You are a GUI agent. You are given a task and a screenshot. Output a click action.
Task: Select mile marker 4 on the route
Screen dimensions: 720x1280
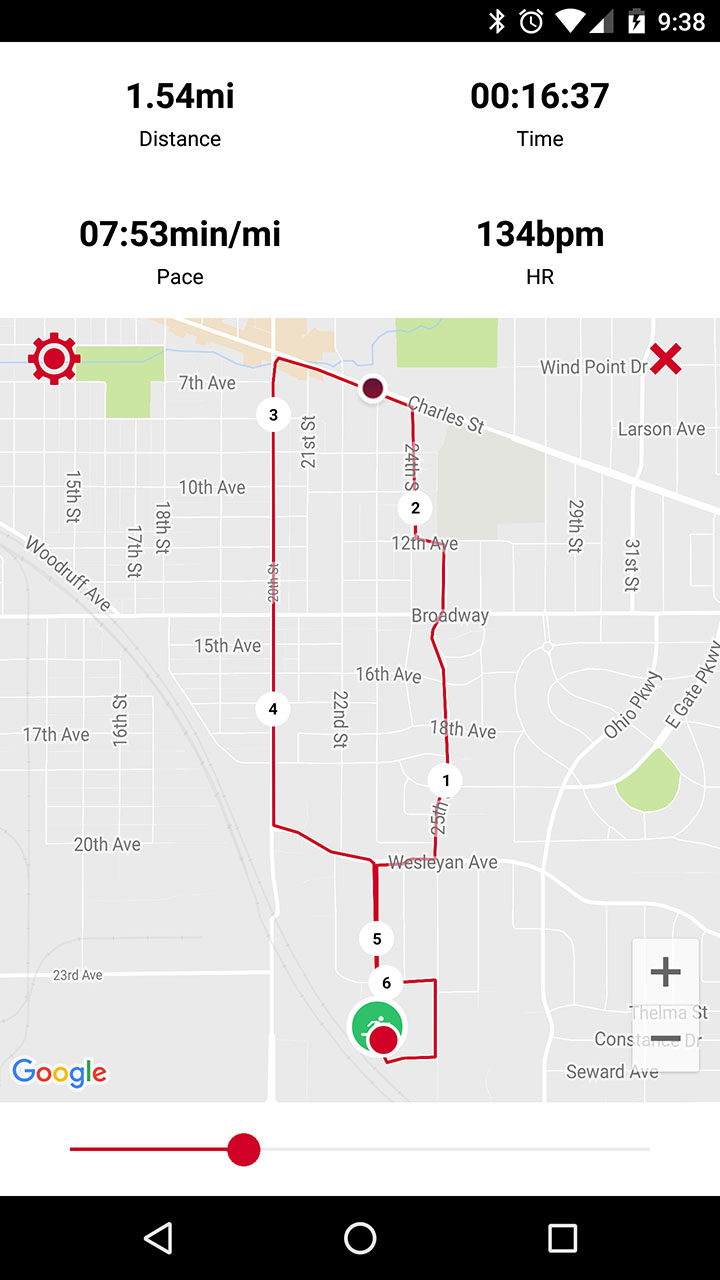coord(273,710)
